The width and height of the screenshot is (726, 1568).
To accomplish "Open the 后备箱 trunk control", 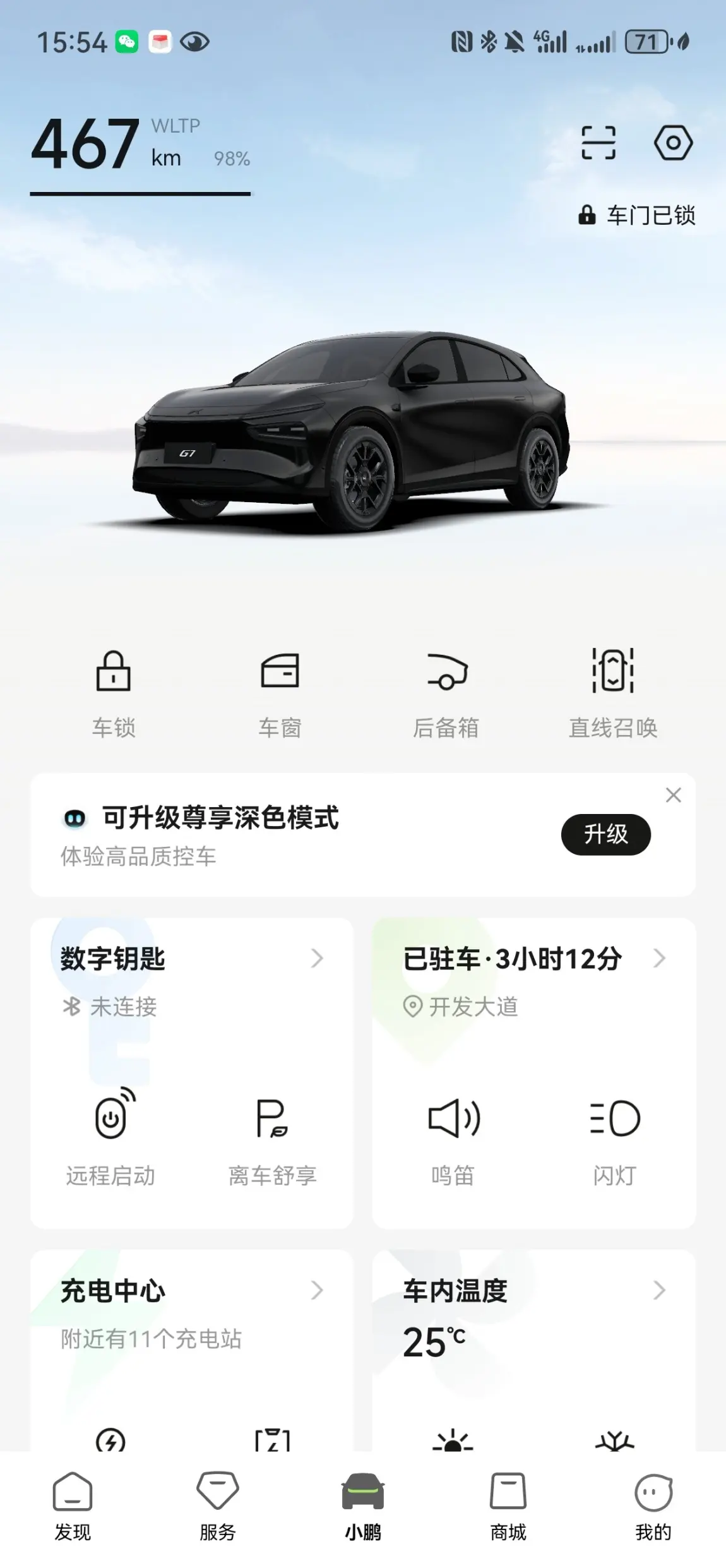I will pyautogui.click(x=446, y=693).
